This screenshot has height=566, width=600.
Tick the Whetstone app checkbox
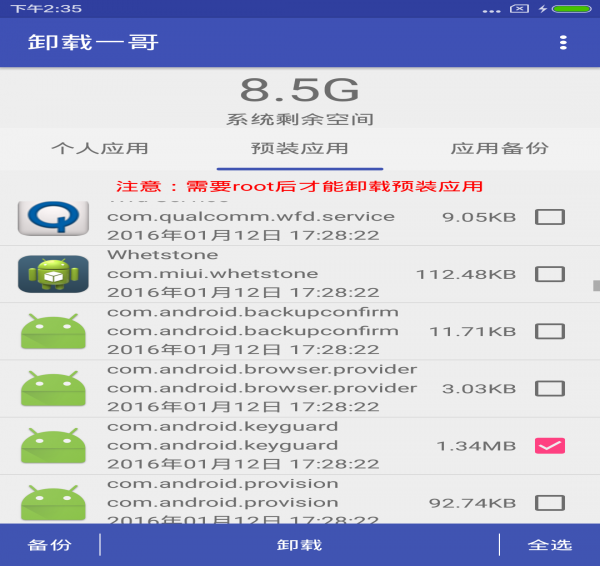[550, 274]
